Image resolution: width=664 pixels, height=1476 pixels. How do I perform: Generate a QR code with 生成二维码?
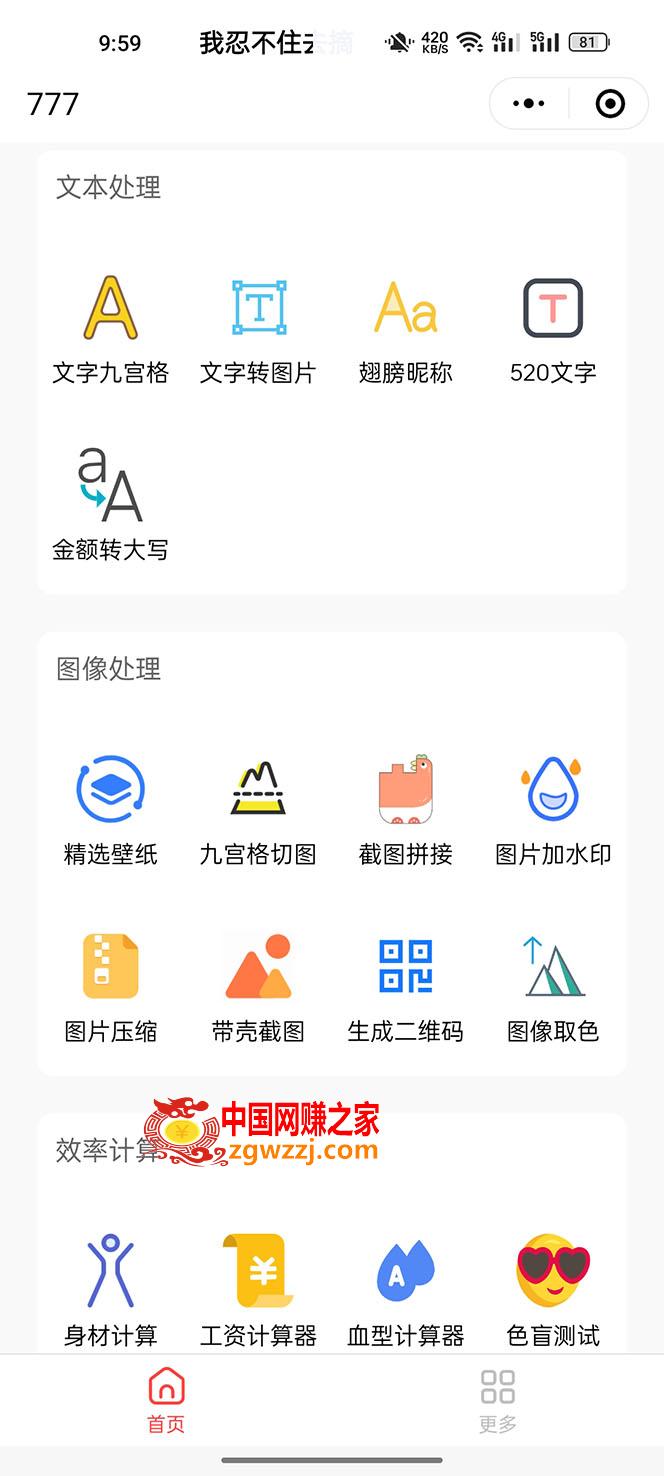[x=405, y=988]
